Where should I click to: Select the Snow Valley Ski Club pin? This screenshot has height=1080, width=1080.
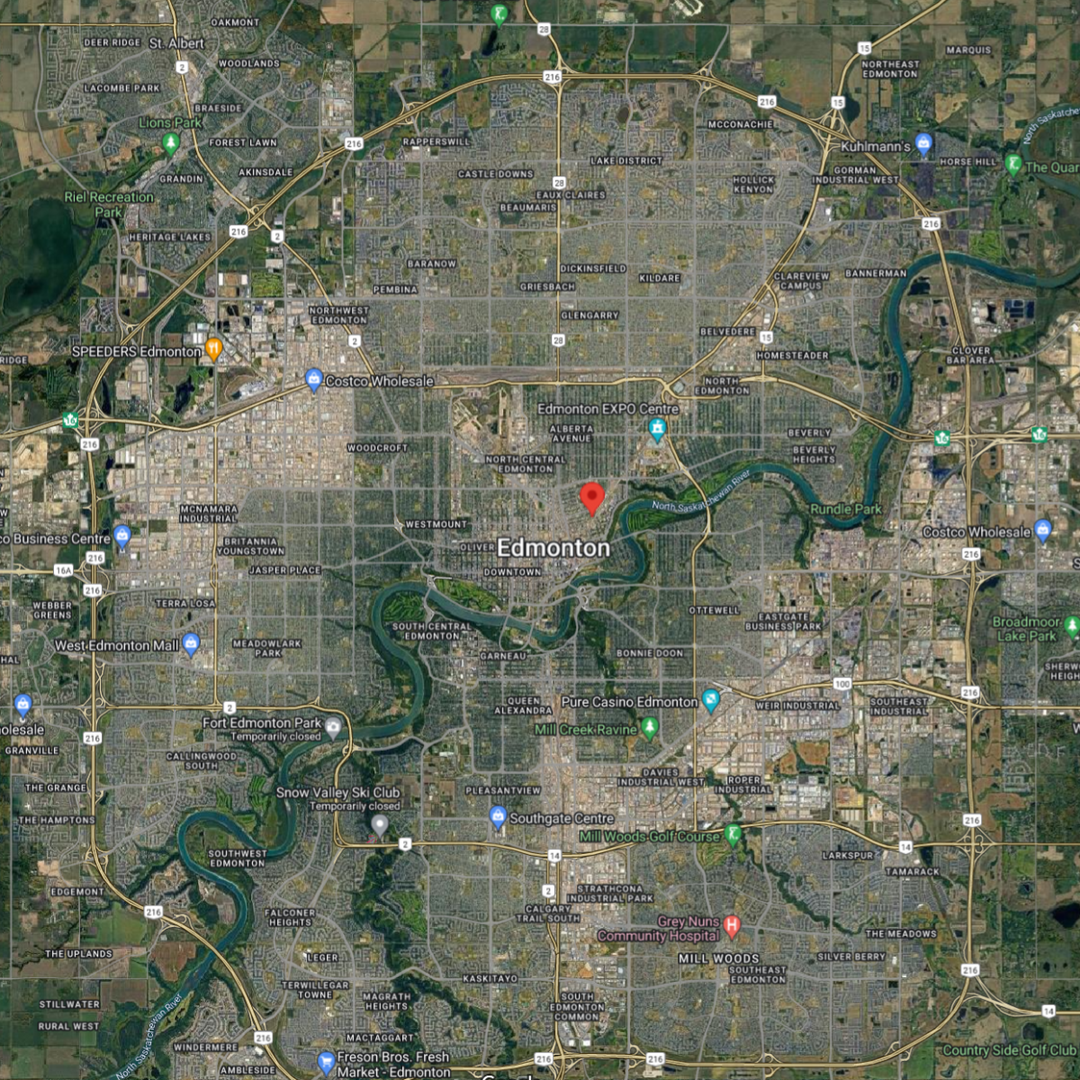coord(379,825)
